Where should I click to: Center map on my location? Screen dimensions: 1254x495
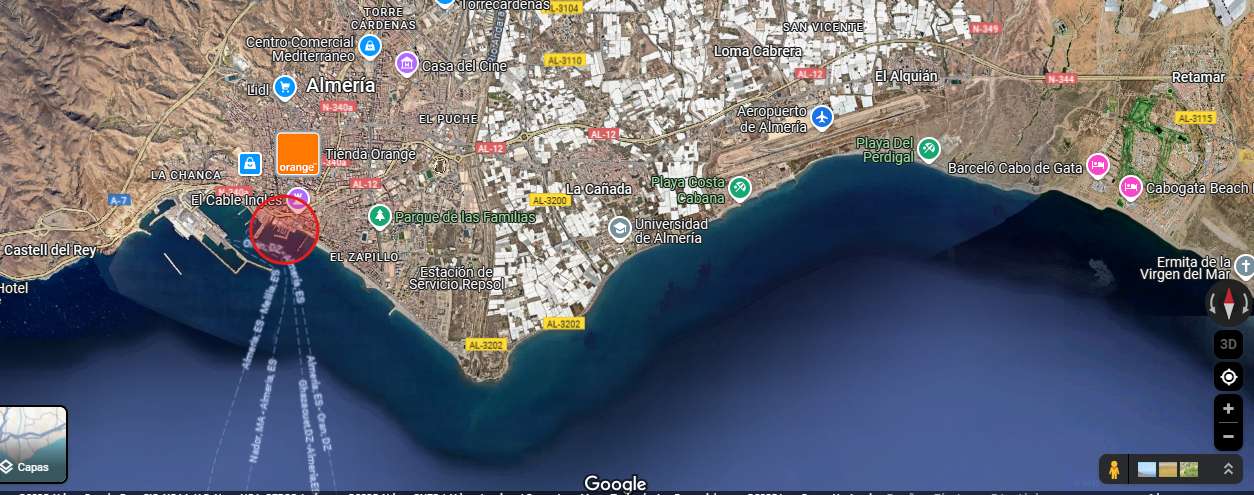click(x=1228, y=377)
